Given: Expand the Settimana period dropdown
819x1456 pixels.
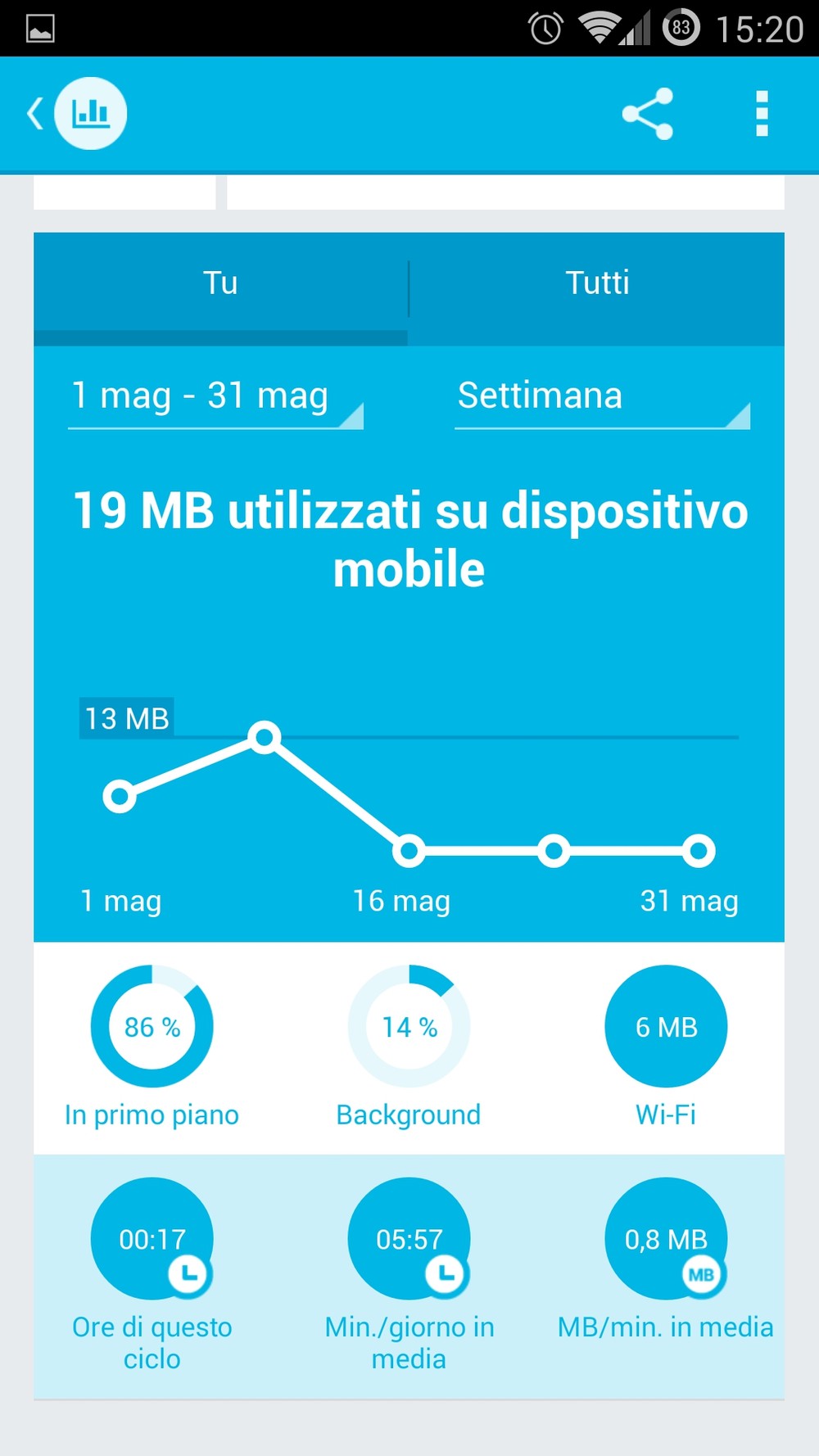Looking at the screenshot, I should [x=602, y=398].
